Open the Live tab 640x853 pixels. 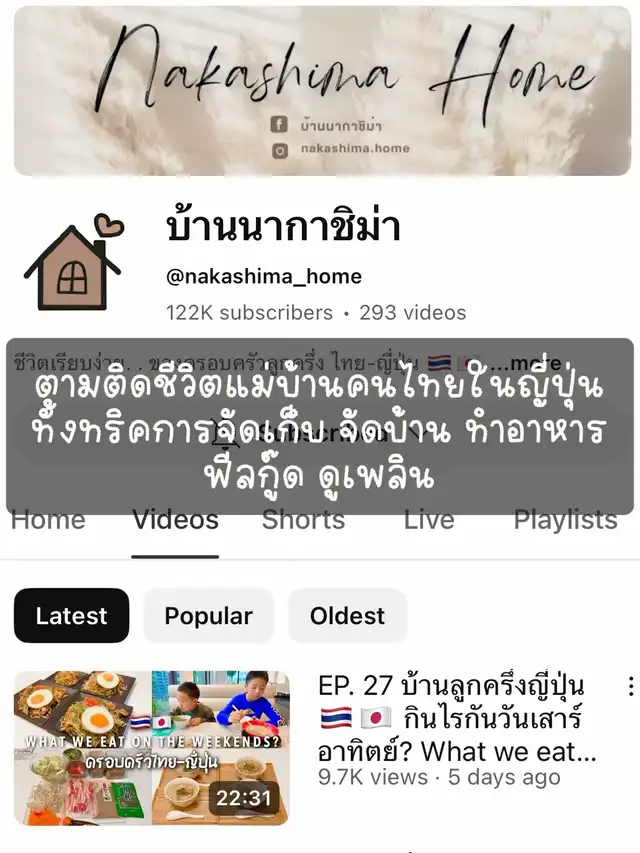tap(429, 520)
